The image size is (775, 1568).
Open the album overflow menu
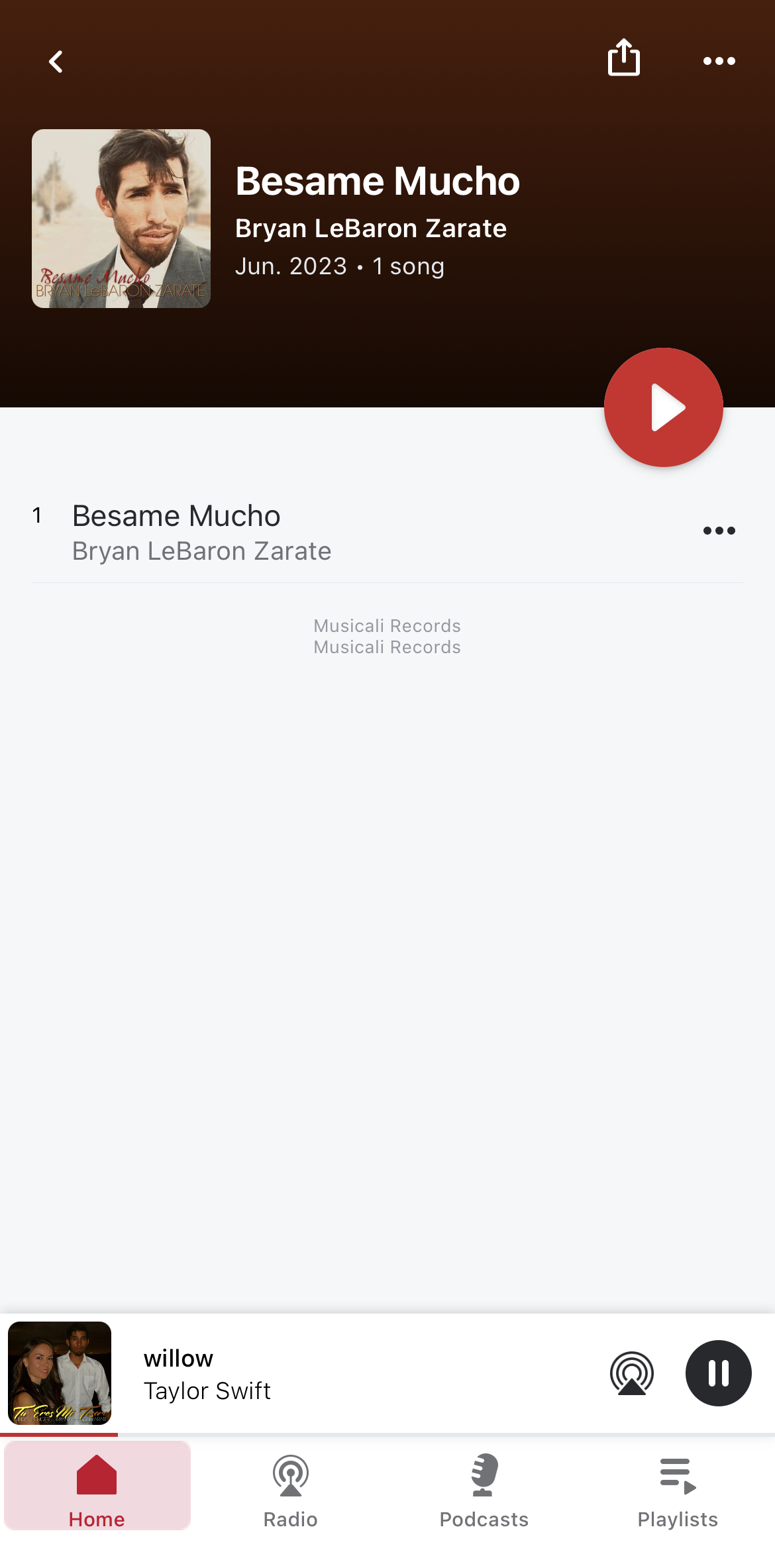click(x=719, y=61)
